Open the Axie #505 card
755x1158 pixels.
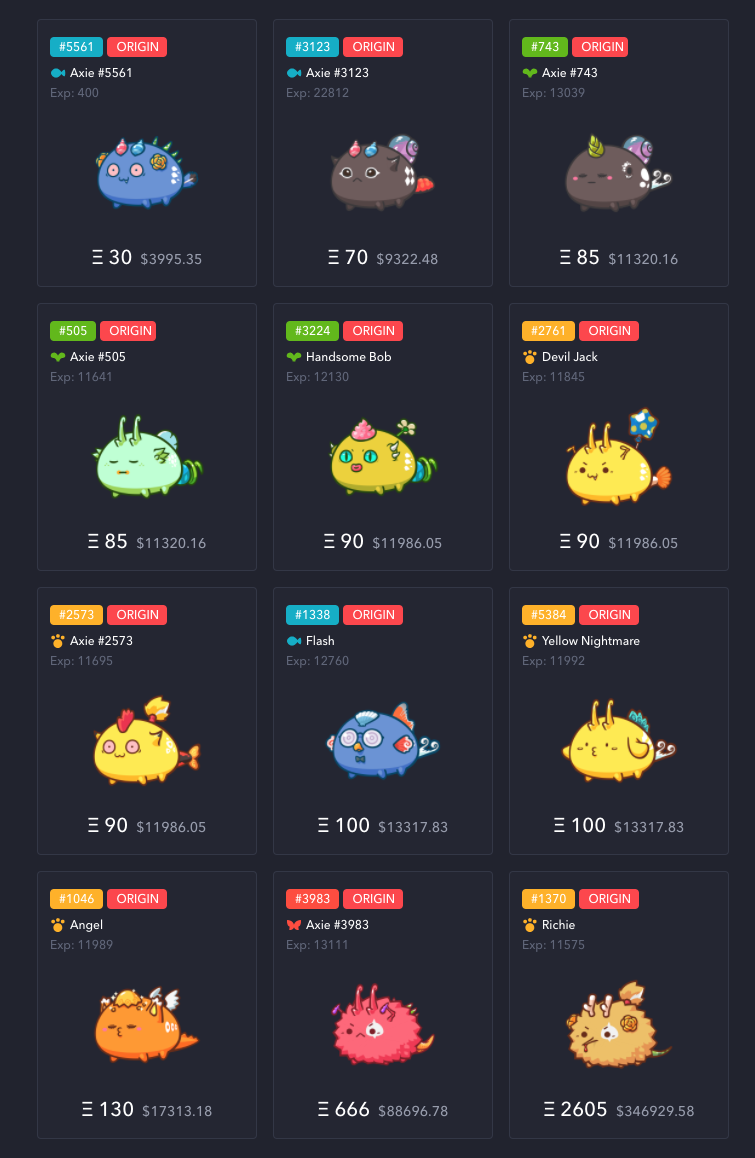[x=147, y=454]
